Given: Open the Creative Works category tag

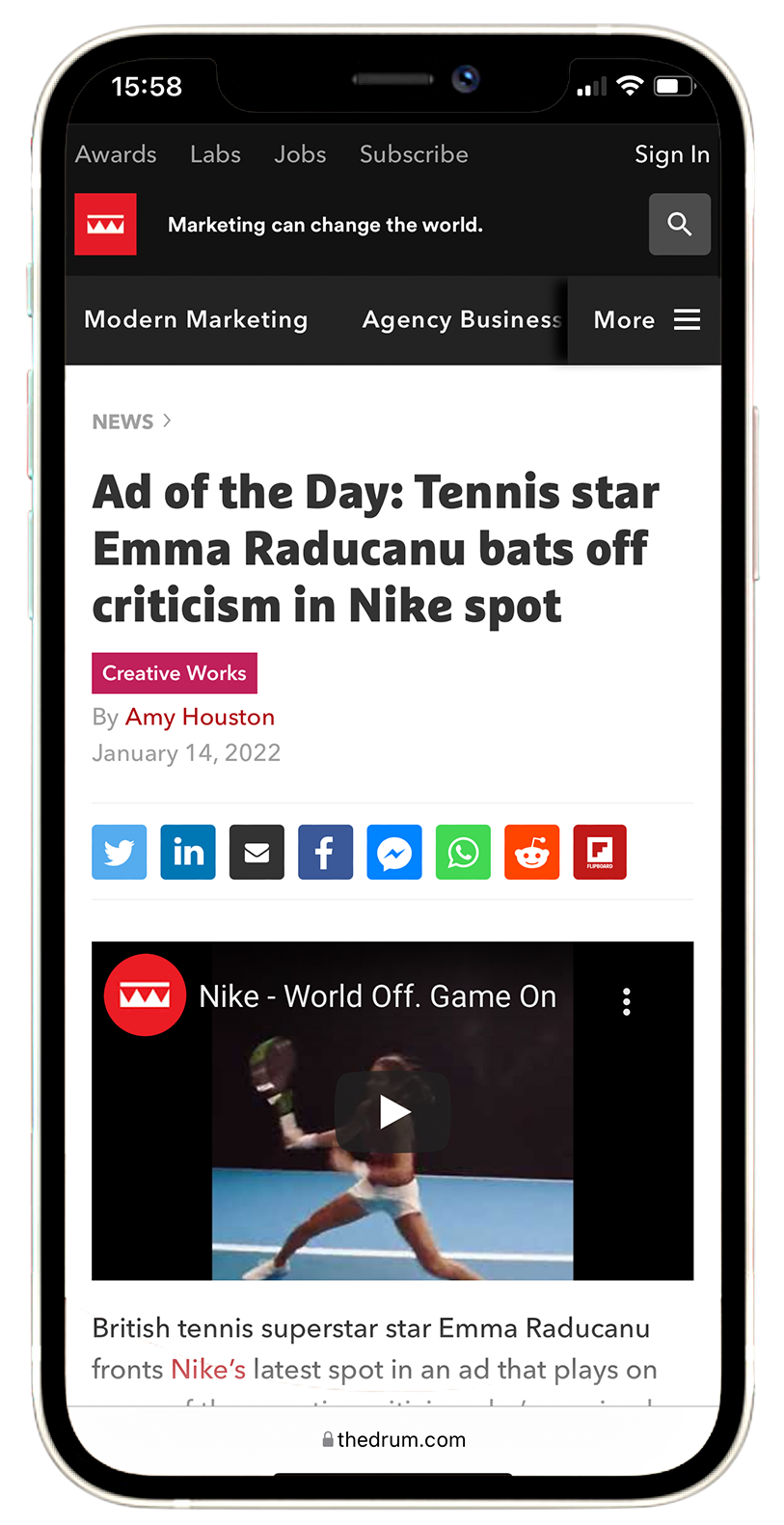Looking at the screenshot, I should click(x=175, y=673).
